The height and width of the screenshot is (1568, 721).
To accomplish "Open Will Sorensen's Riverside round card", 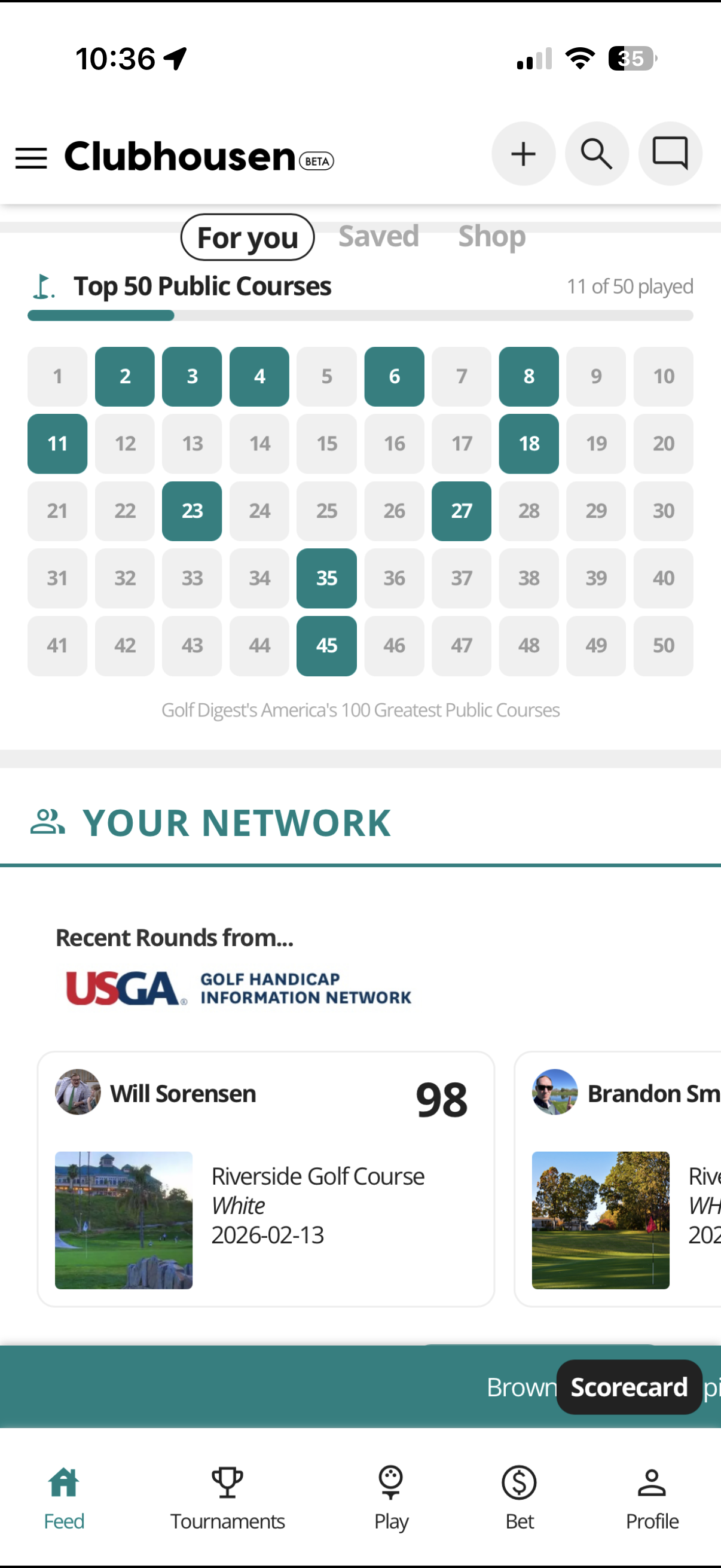I will (x=266, y=1179).
